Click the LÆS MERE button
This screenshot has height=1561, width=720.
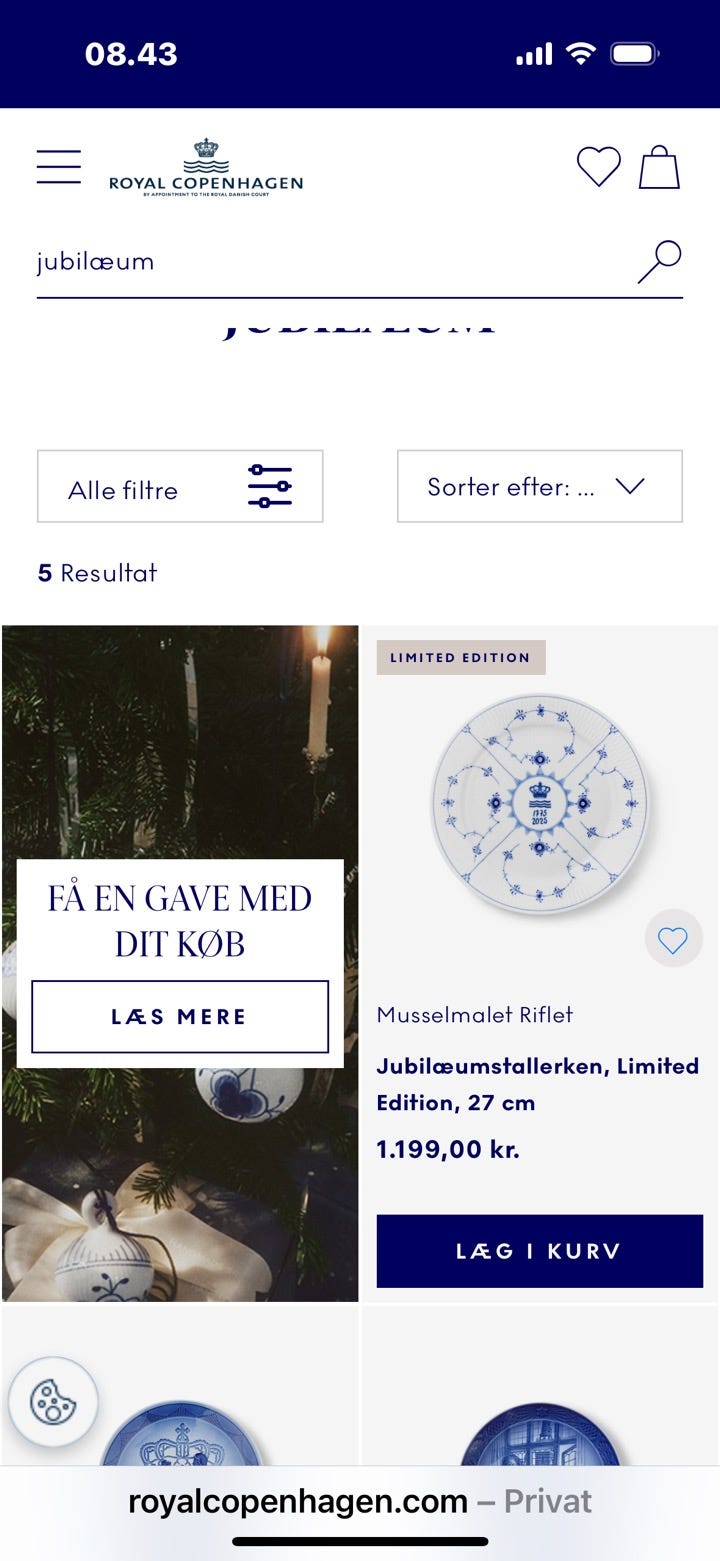pos(179,1016)
